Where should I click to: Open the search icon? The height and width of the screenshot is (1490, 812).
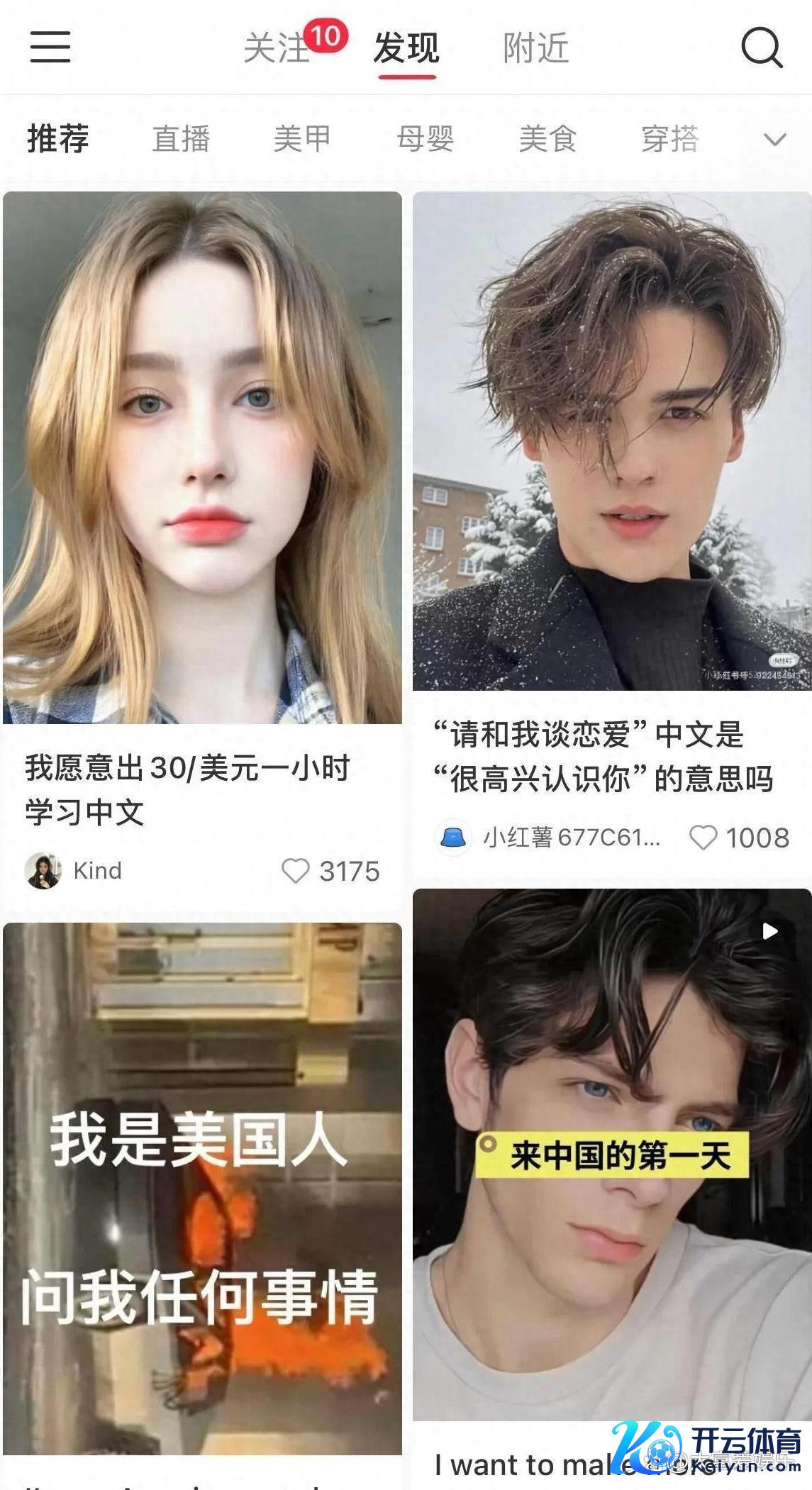tap(761, 48)
